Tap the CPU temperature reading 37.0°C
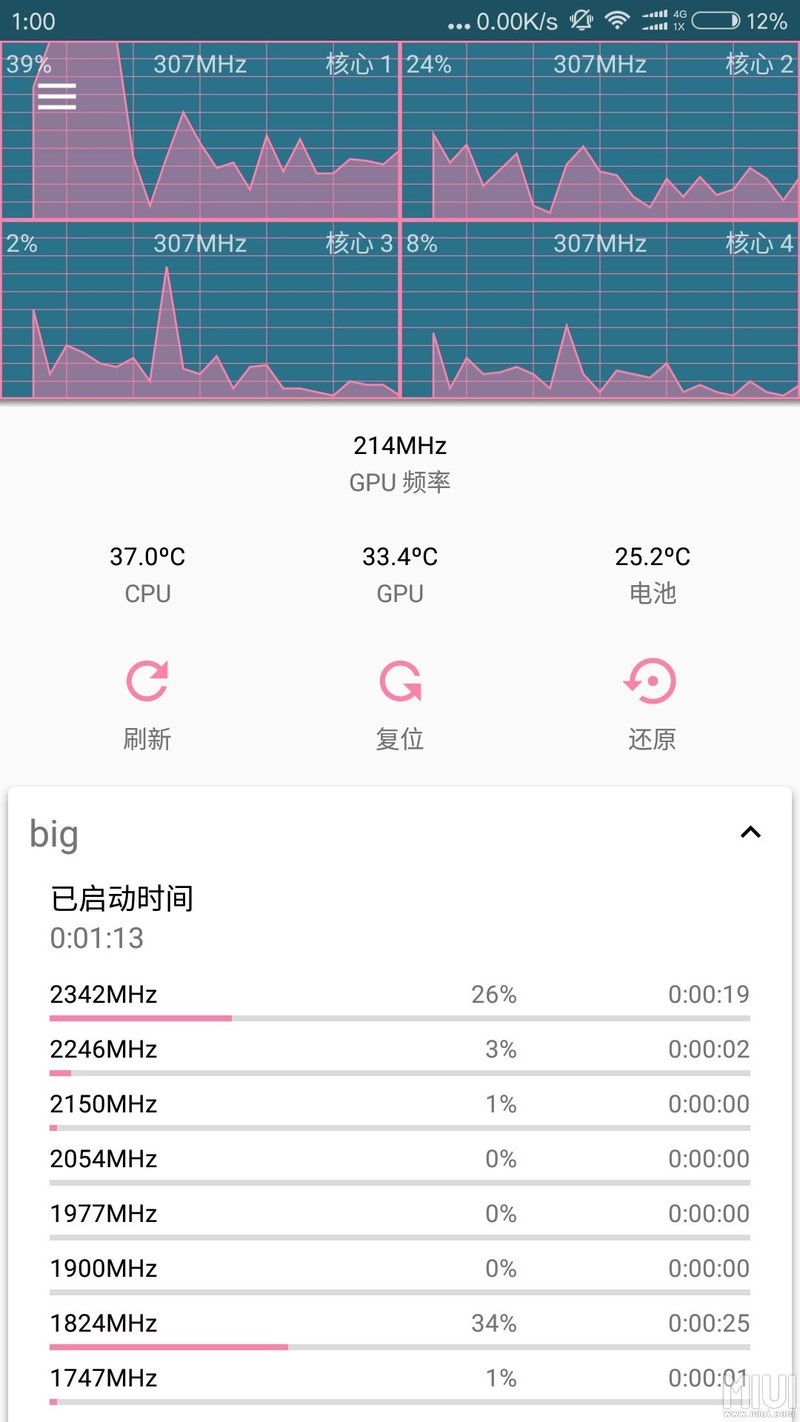The width and height of the screenshot is (800, 1422). coord(147,556)
